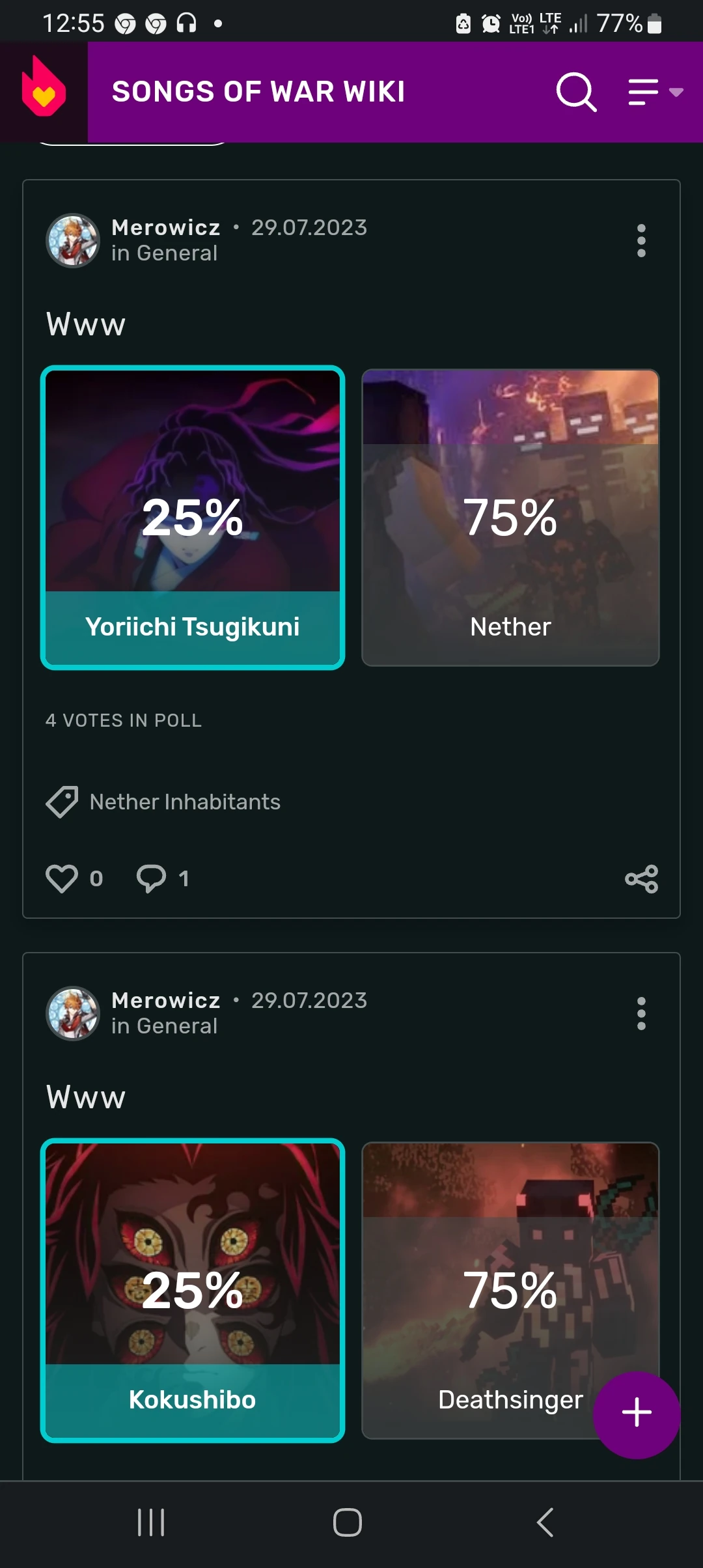This screenshot has height=1568, width=703.
Task: Tap the Songs of War Wiki title
Action: [x=258, y=91]
